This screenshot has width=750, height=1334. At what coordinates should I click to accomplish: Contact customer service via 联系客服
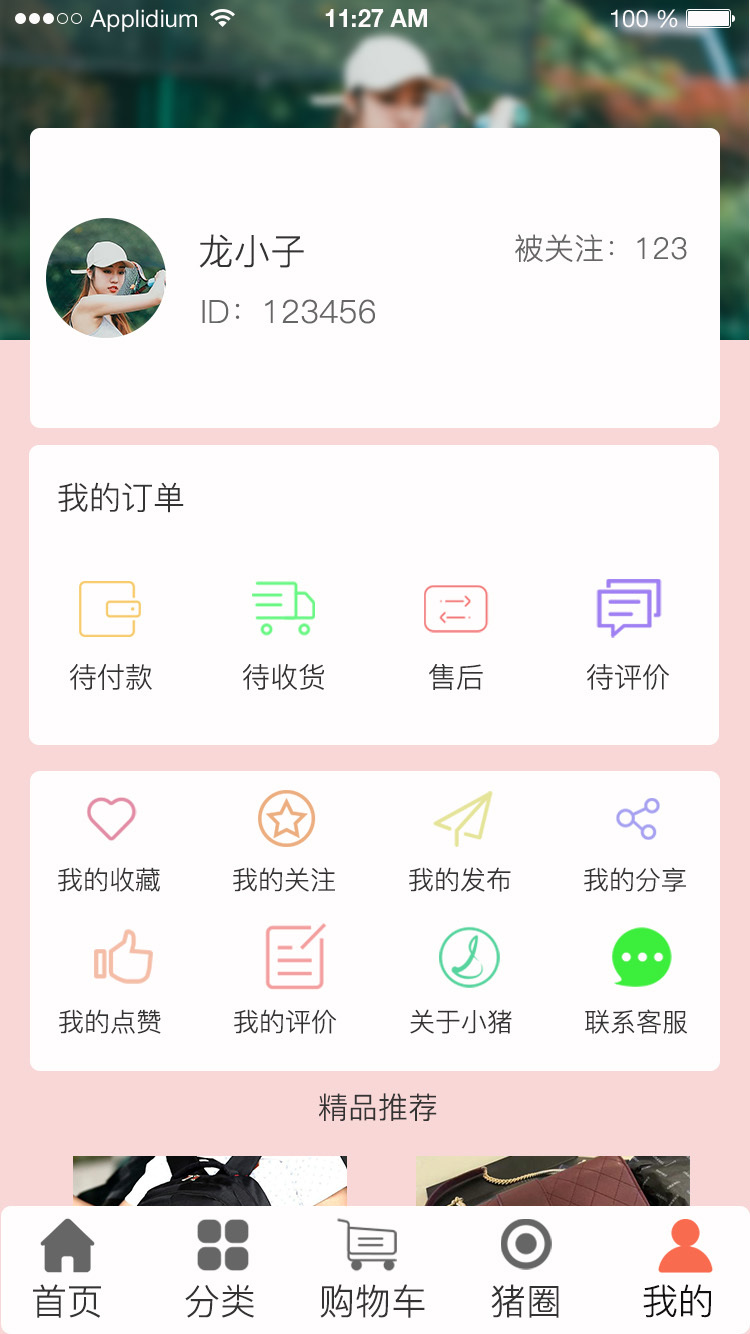(x=636, y=984)
